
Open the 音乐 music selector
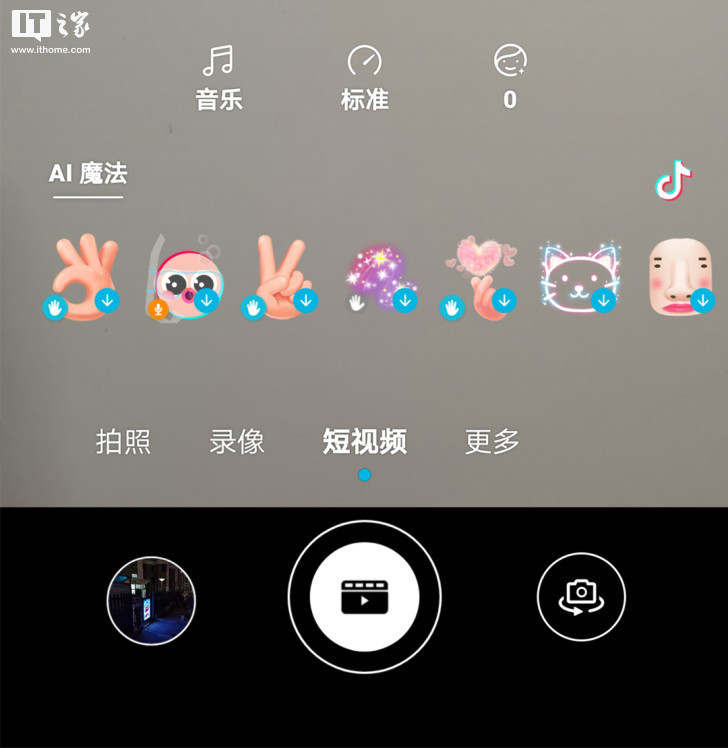219,77
